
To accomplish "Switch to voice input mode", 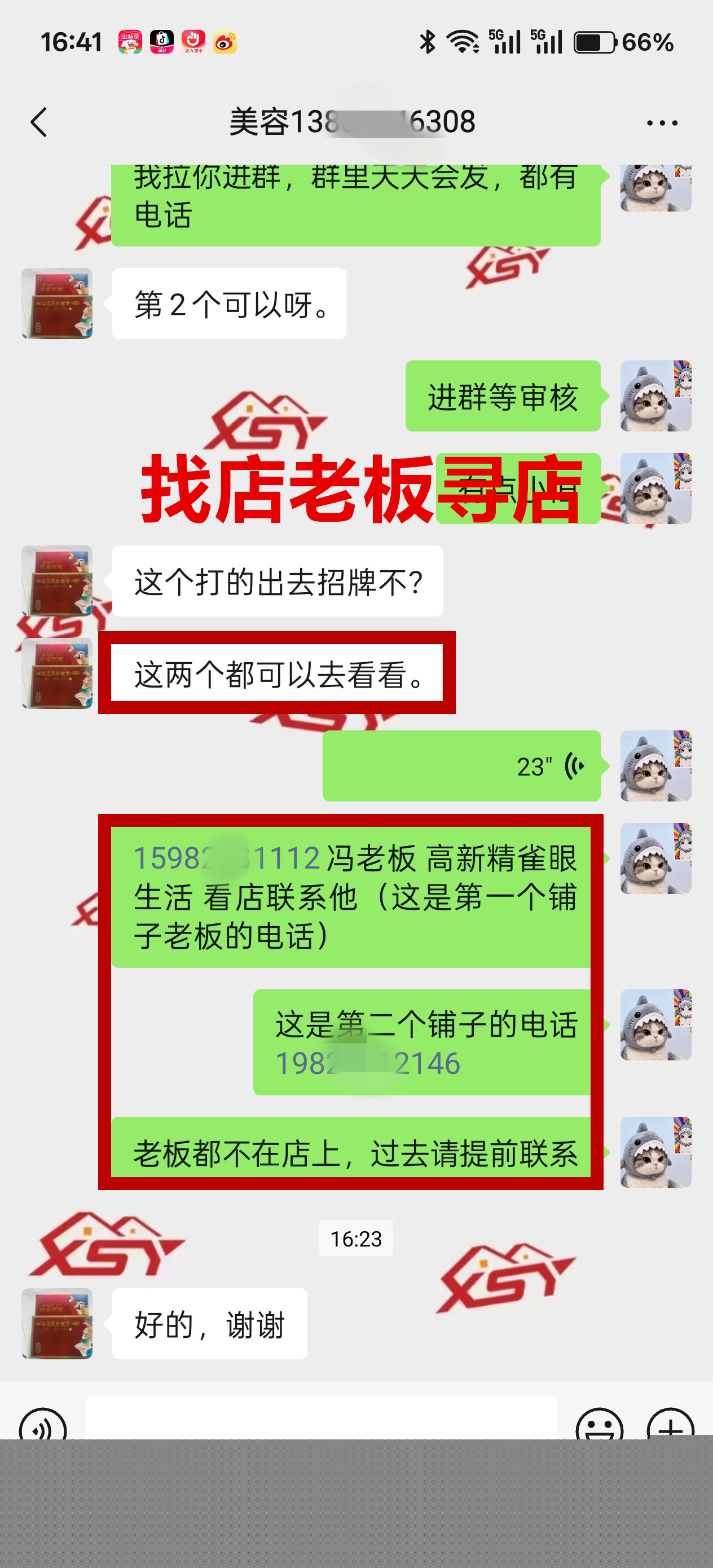I will coord(42,1426).
